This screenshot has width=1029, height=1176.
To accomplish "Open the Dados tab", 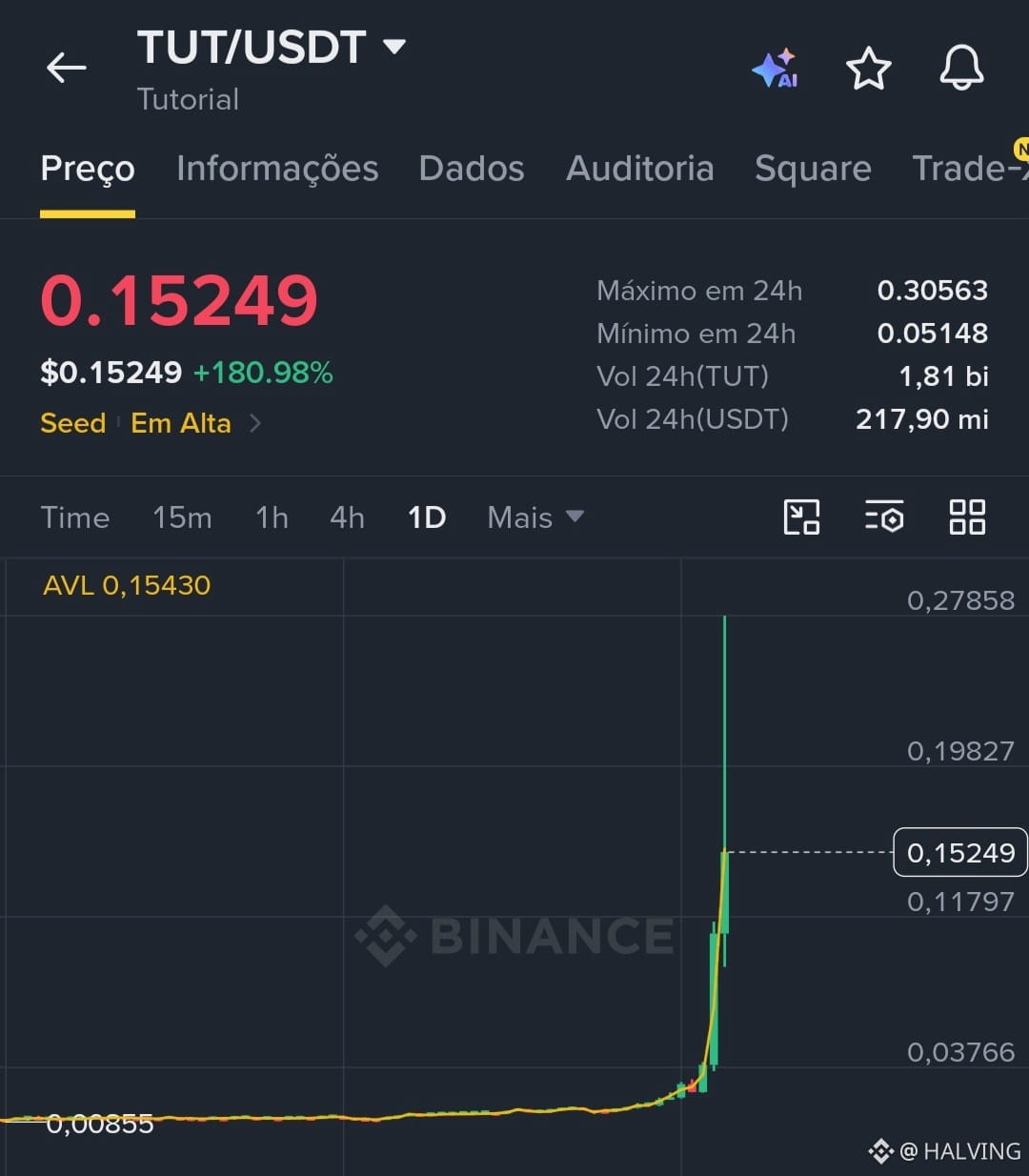I will (x=472, y=169).
